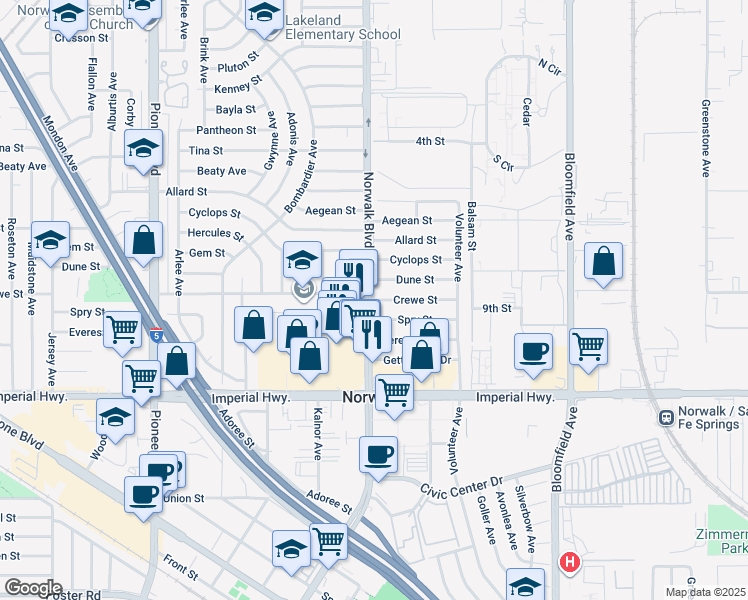Screen dimensions: 748x600
Task: Select the coffee marker north of Civic Center Dr
Action: [379, 455]
